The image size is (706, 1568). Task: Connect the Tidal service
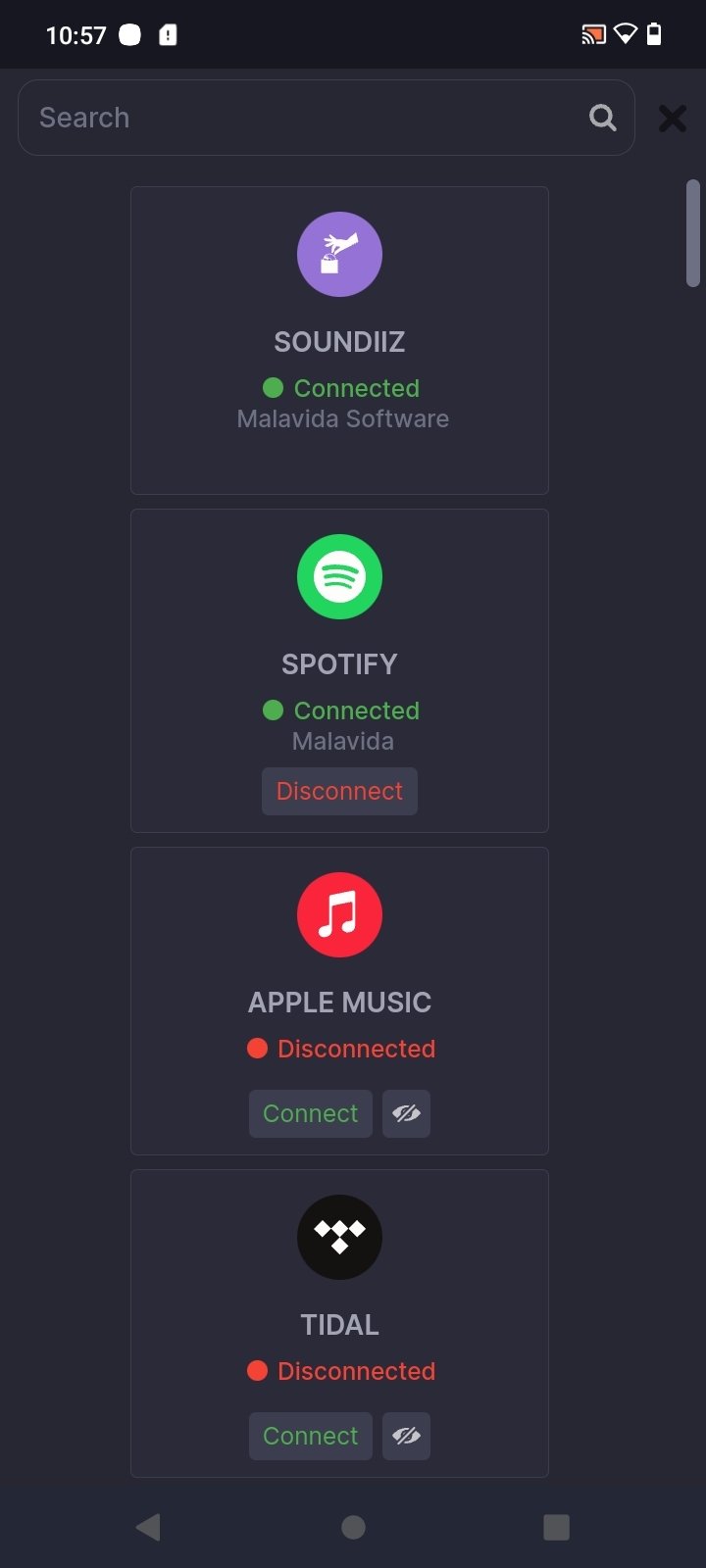311,1436
